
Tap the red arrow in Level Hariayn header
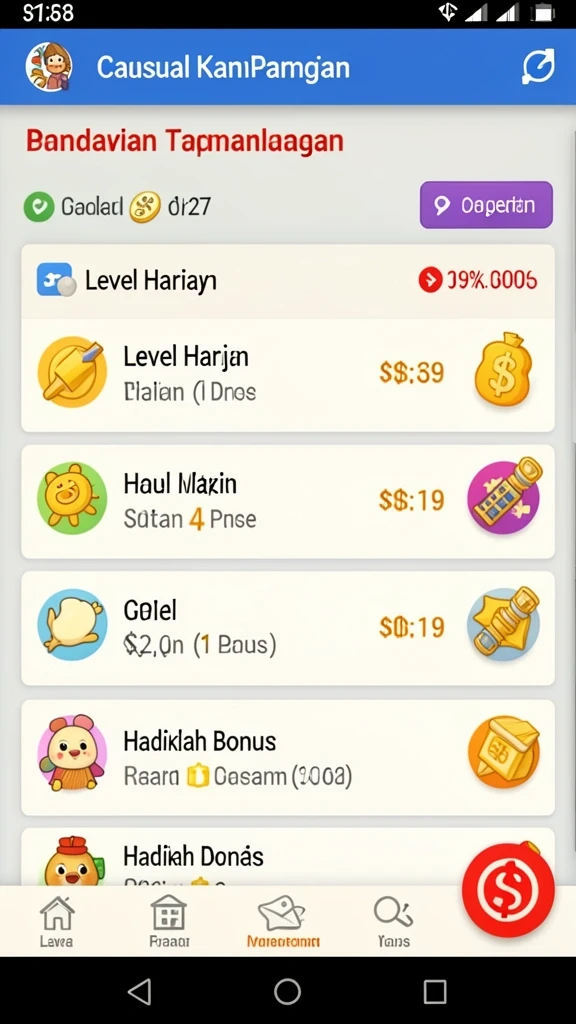430,281
